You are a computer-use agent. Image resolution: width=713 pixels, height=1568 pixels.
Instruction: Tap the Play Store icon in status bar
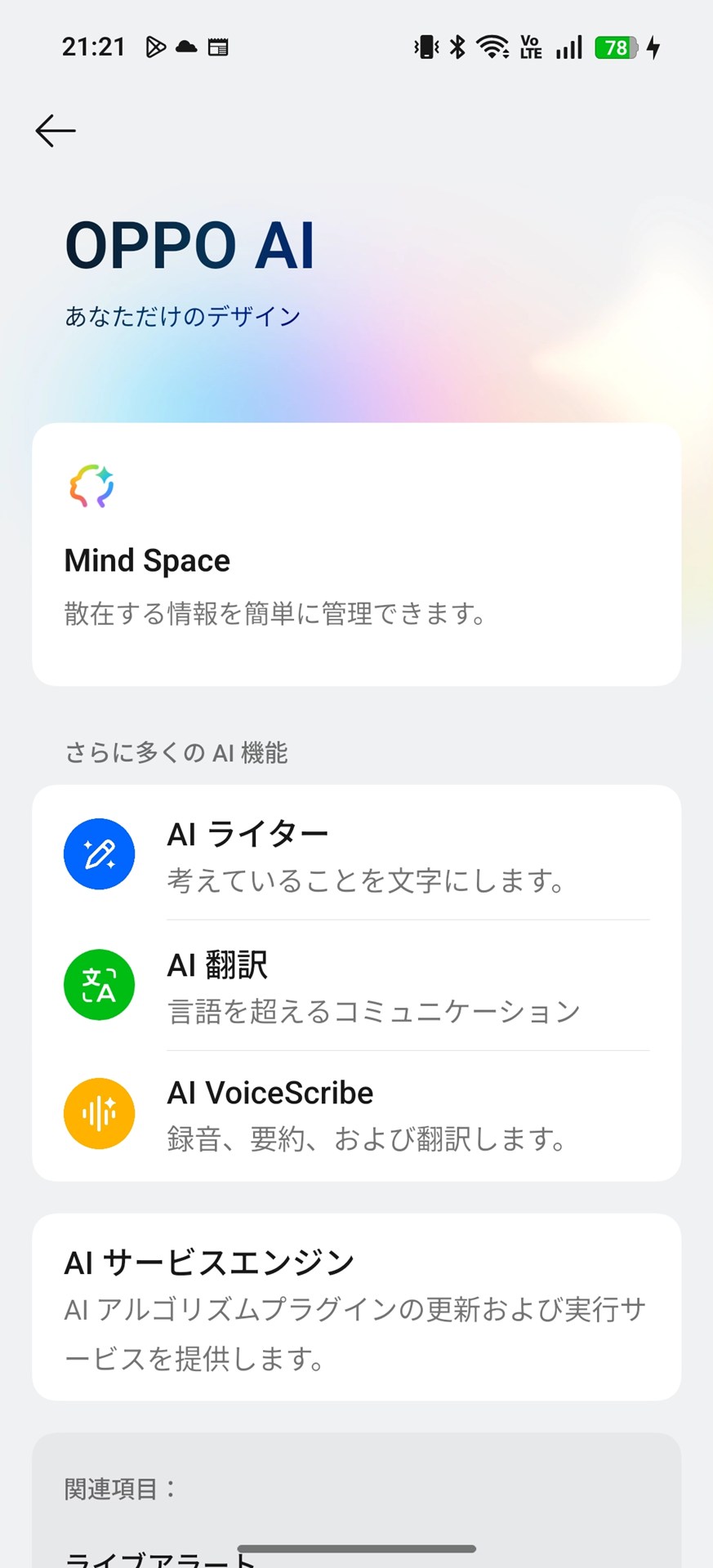click(x=155, y=47)
